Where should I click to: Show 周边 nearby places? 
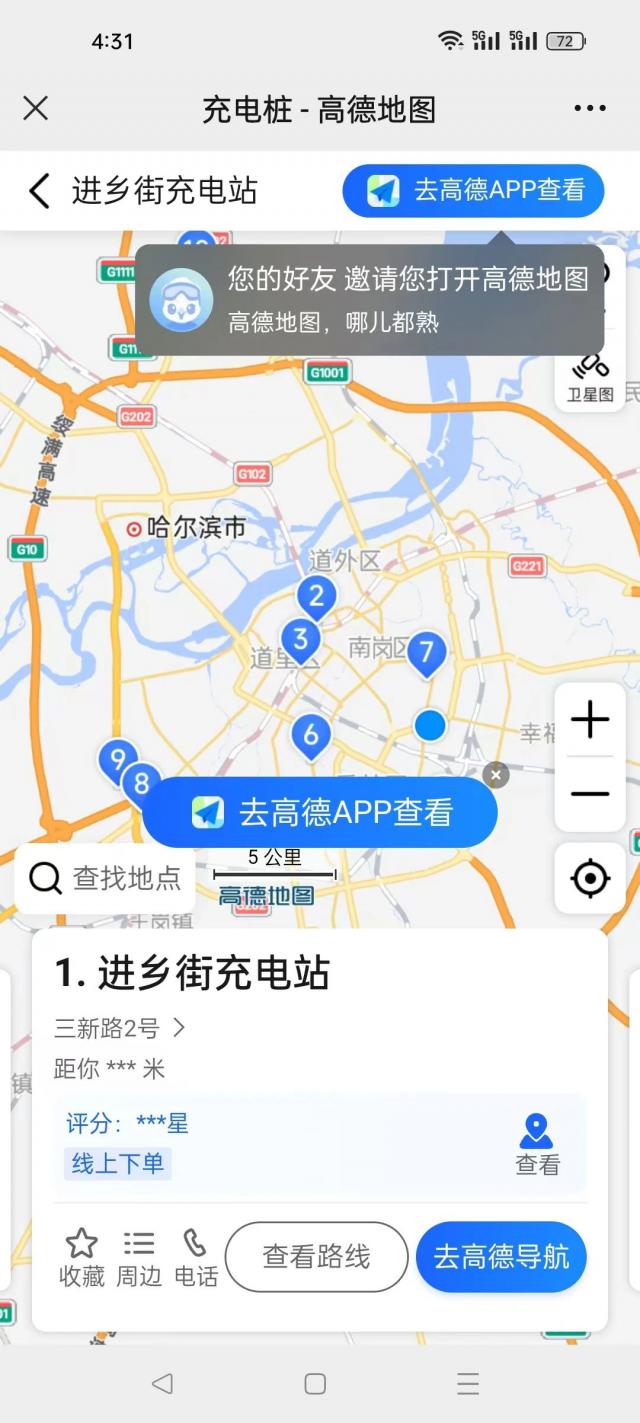[139, 1257]
